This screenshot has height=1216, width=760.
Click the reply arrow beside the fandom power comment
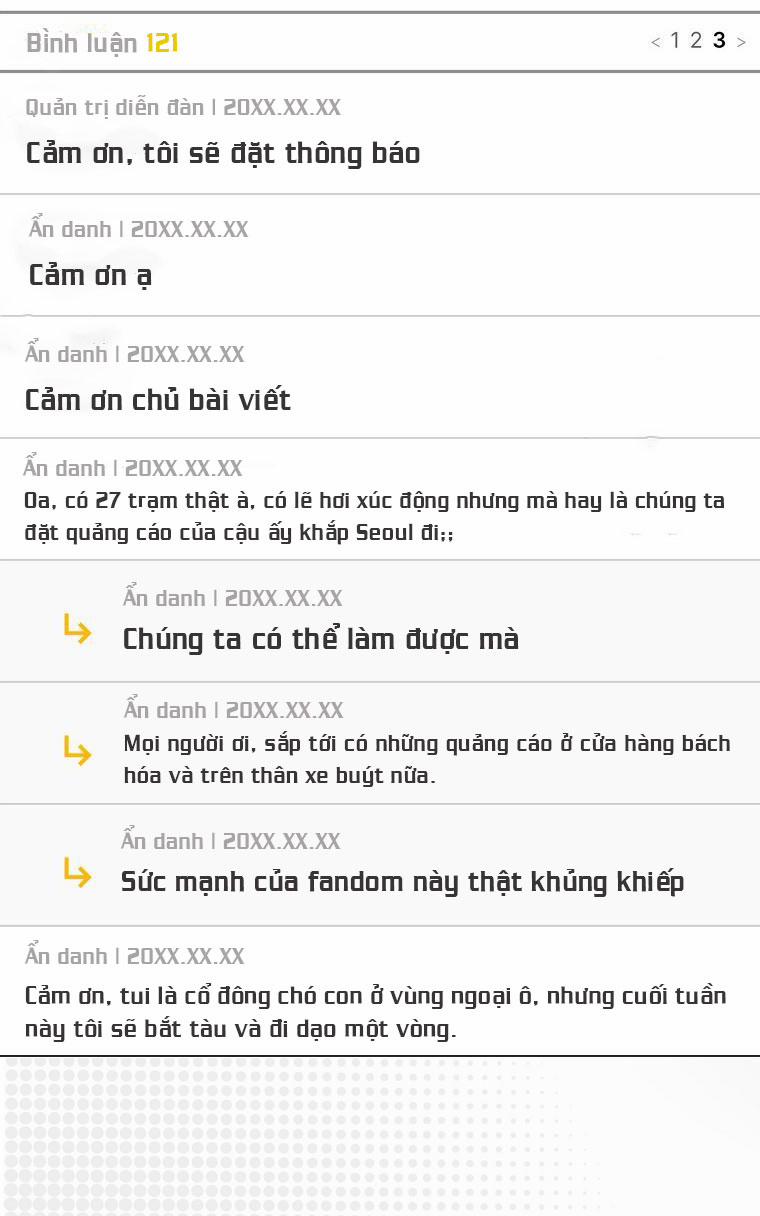[x=78, y=874]
